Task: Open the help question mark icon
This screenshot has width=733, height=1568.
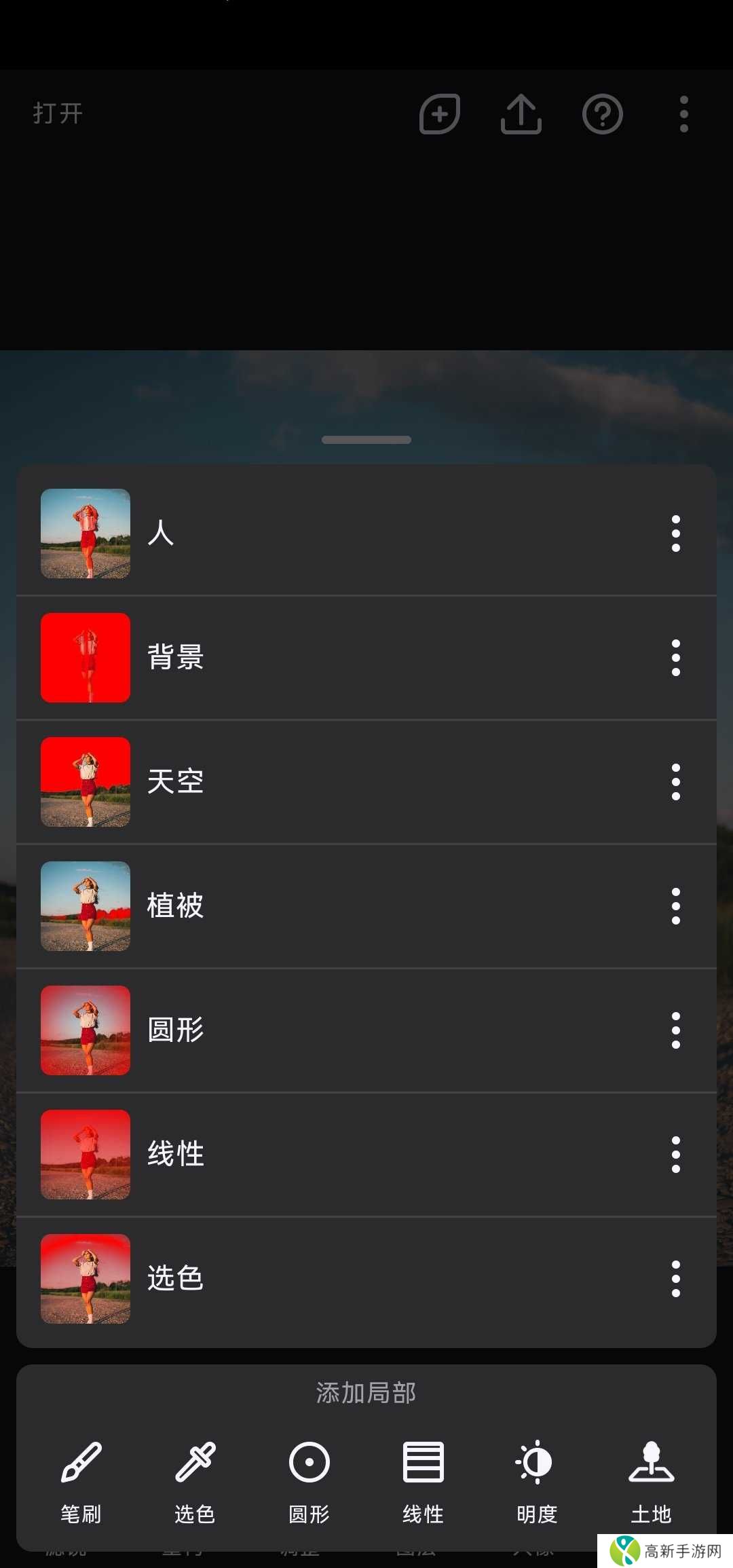Action: (x=602, y=115)
